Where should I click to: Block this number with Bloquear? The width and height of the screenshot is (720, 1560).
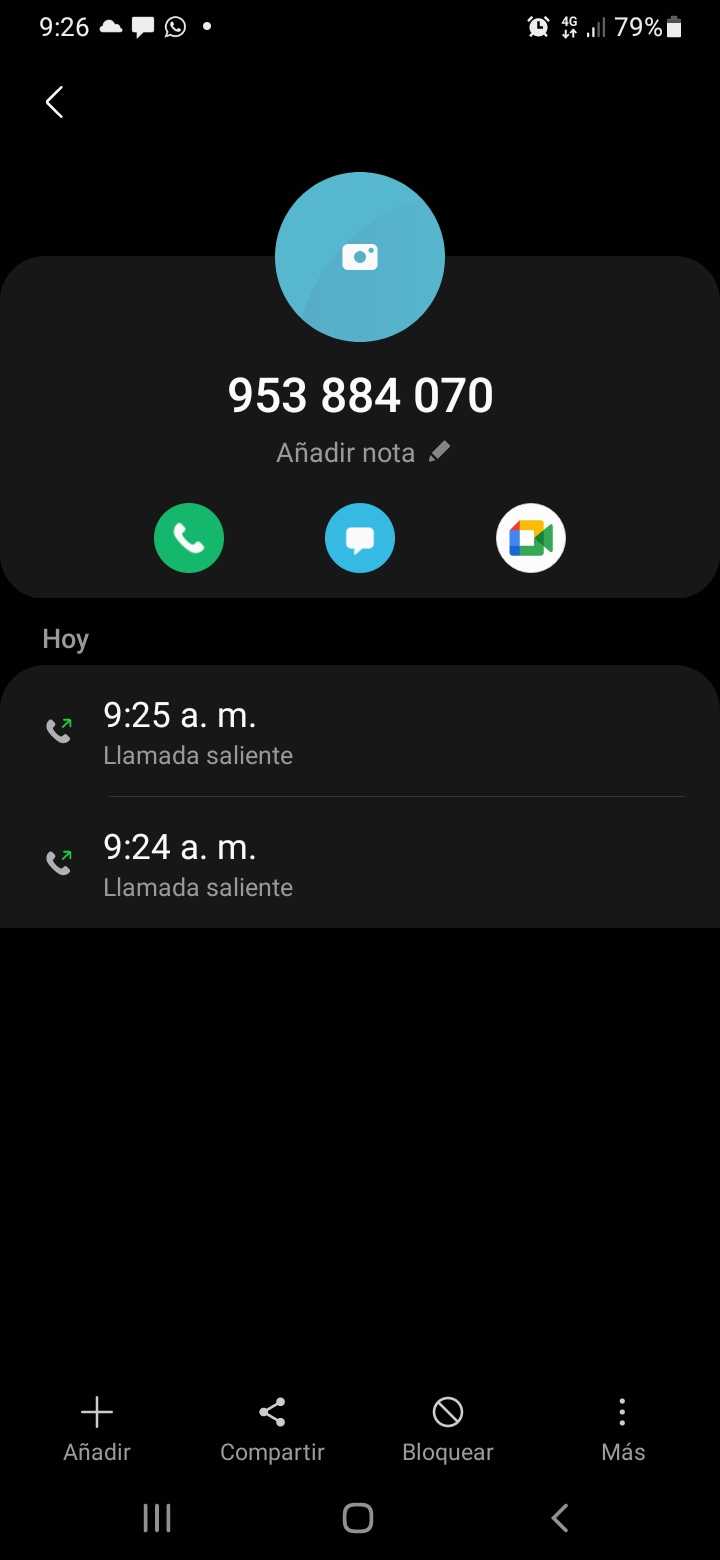pos(447,1430)
